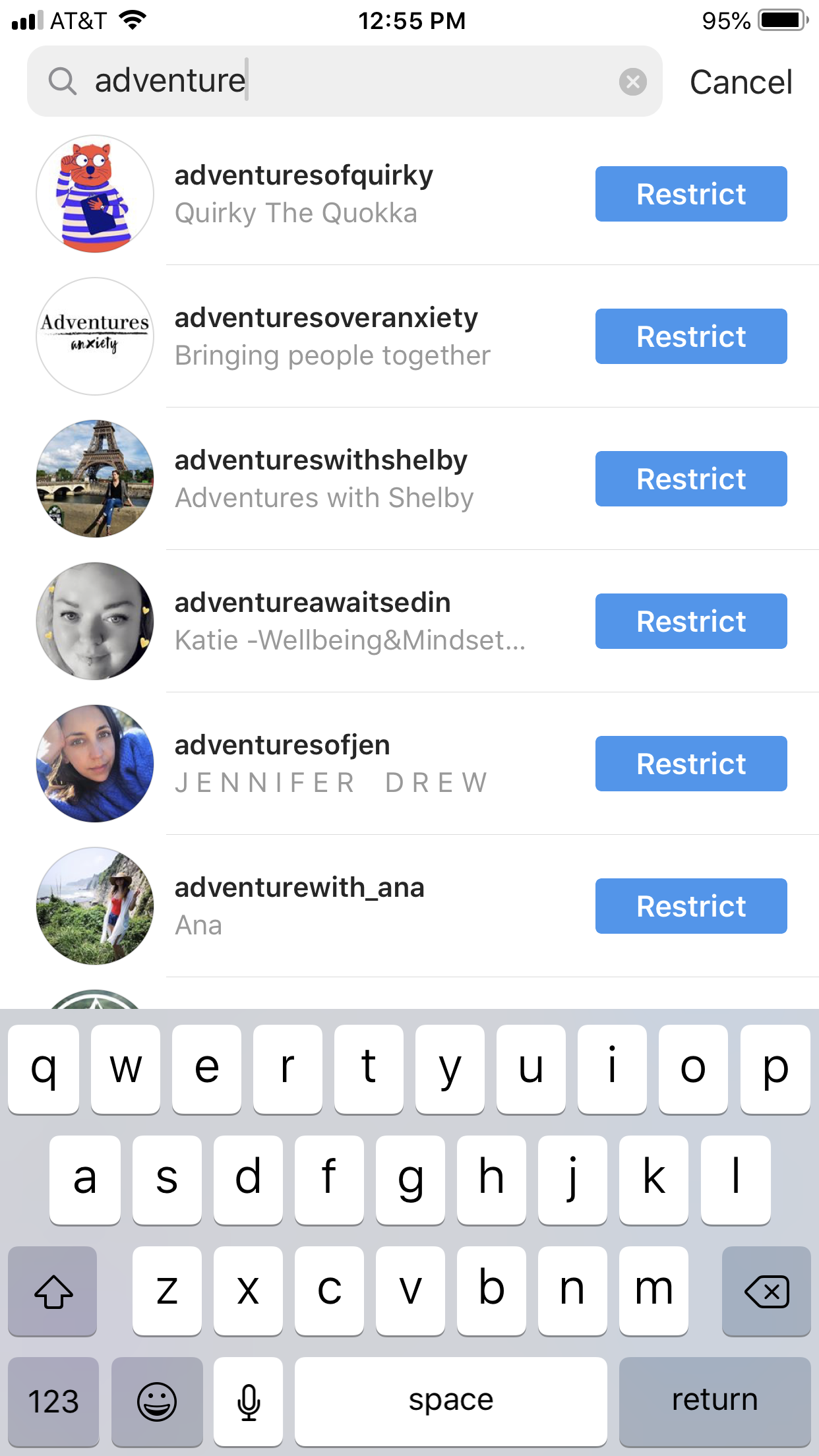Tap the adventure search field
The height and width of the screenshot is (1456, 819).
pos(343,82)
